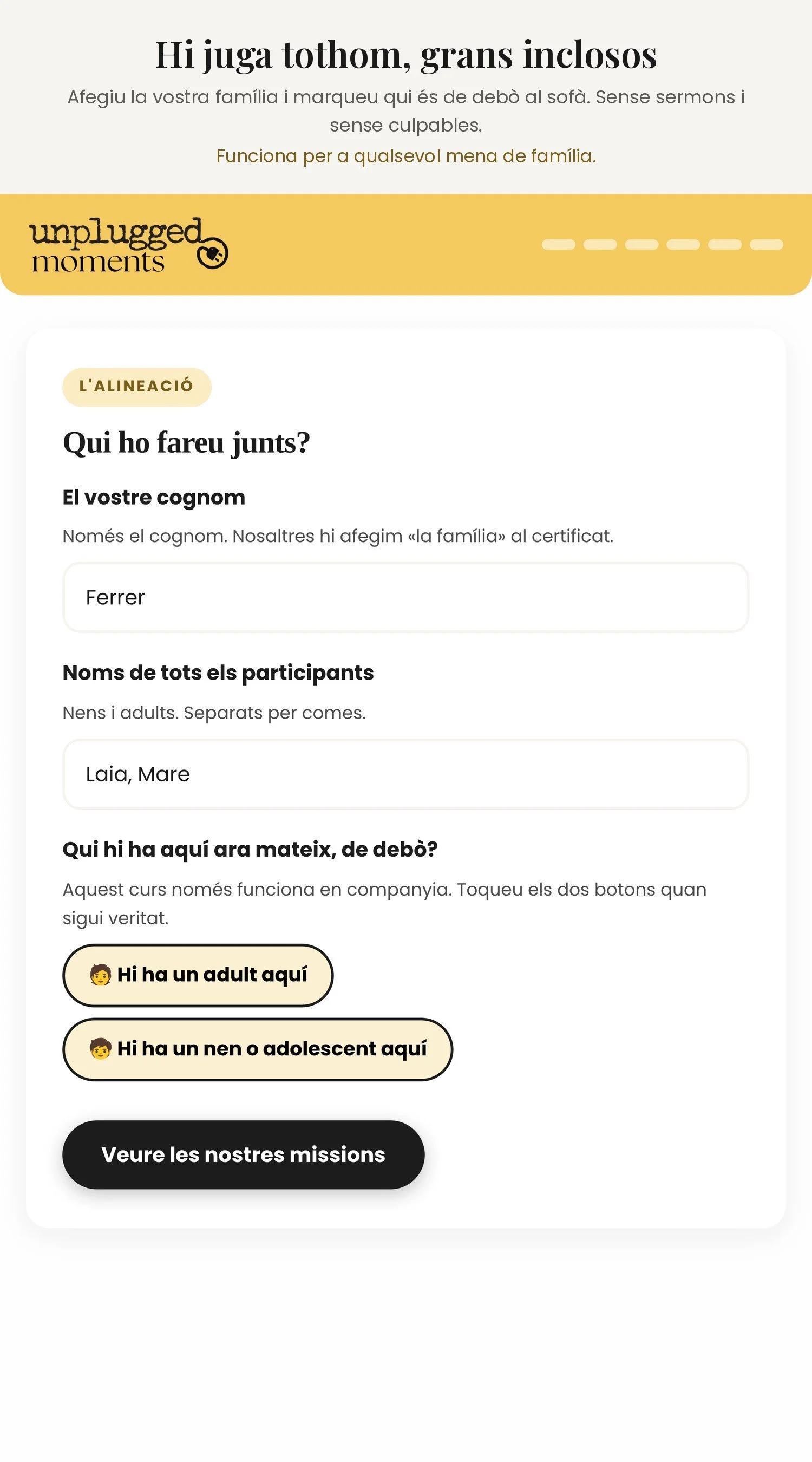Tap Veure les nostres missions
This screenshot has height=1462, width=812.
[x=244, y=1155]
